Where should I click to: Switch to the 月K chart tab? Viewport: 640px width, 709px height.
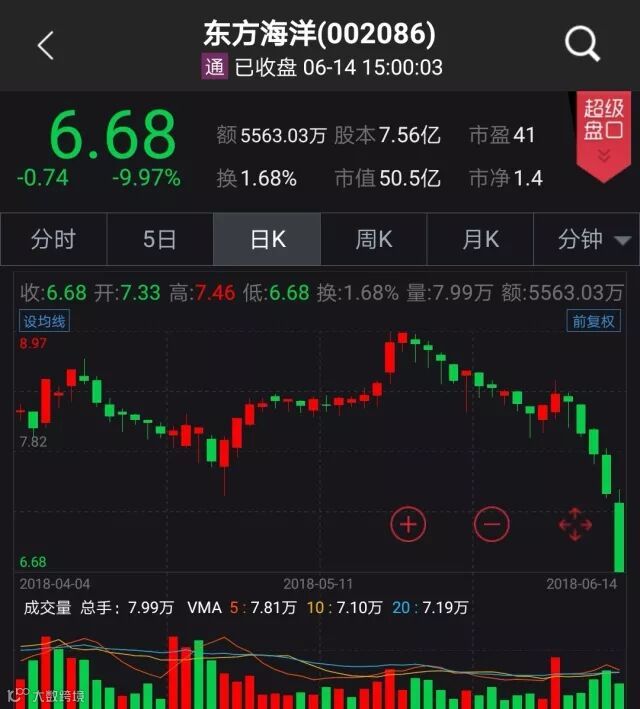tap(480, 240)
